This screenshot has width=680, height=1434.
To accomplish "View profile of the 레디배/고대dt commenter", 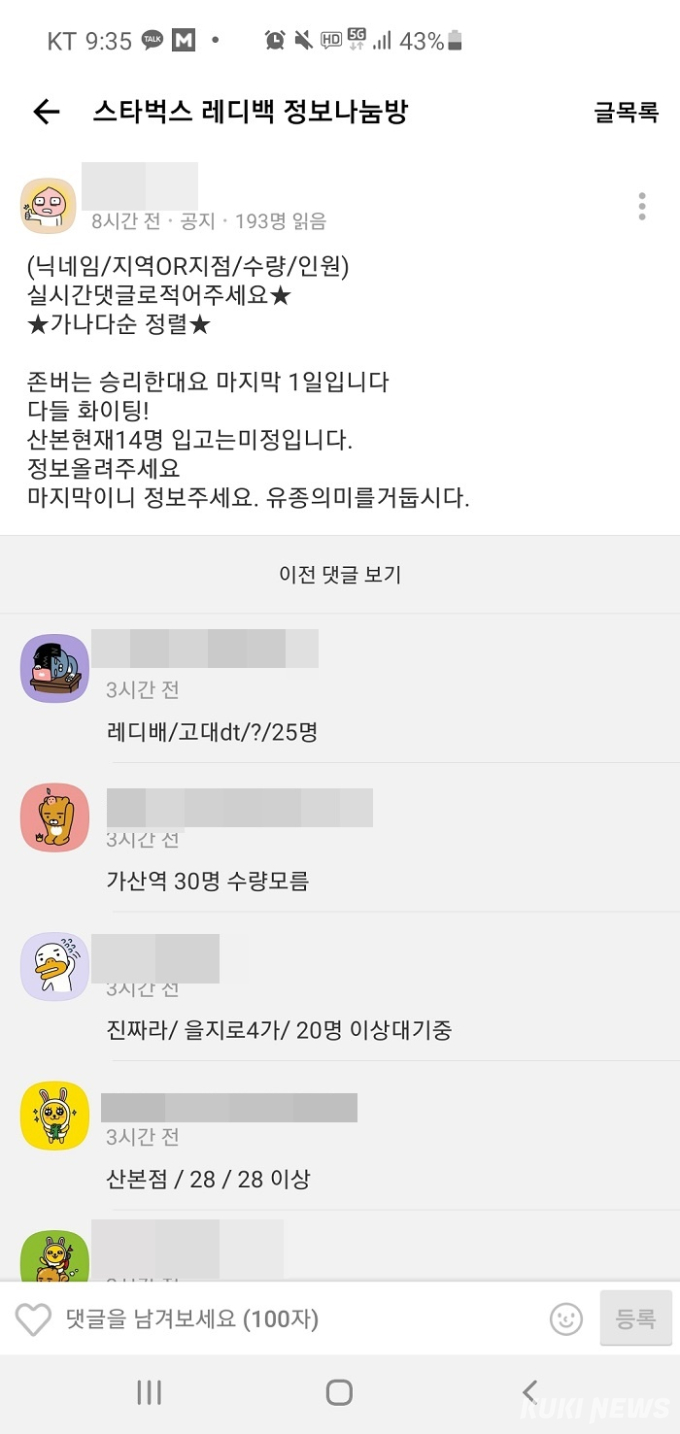I will click(x=55, y=668).
